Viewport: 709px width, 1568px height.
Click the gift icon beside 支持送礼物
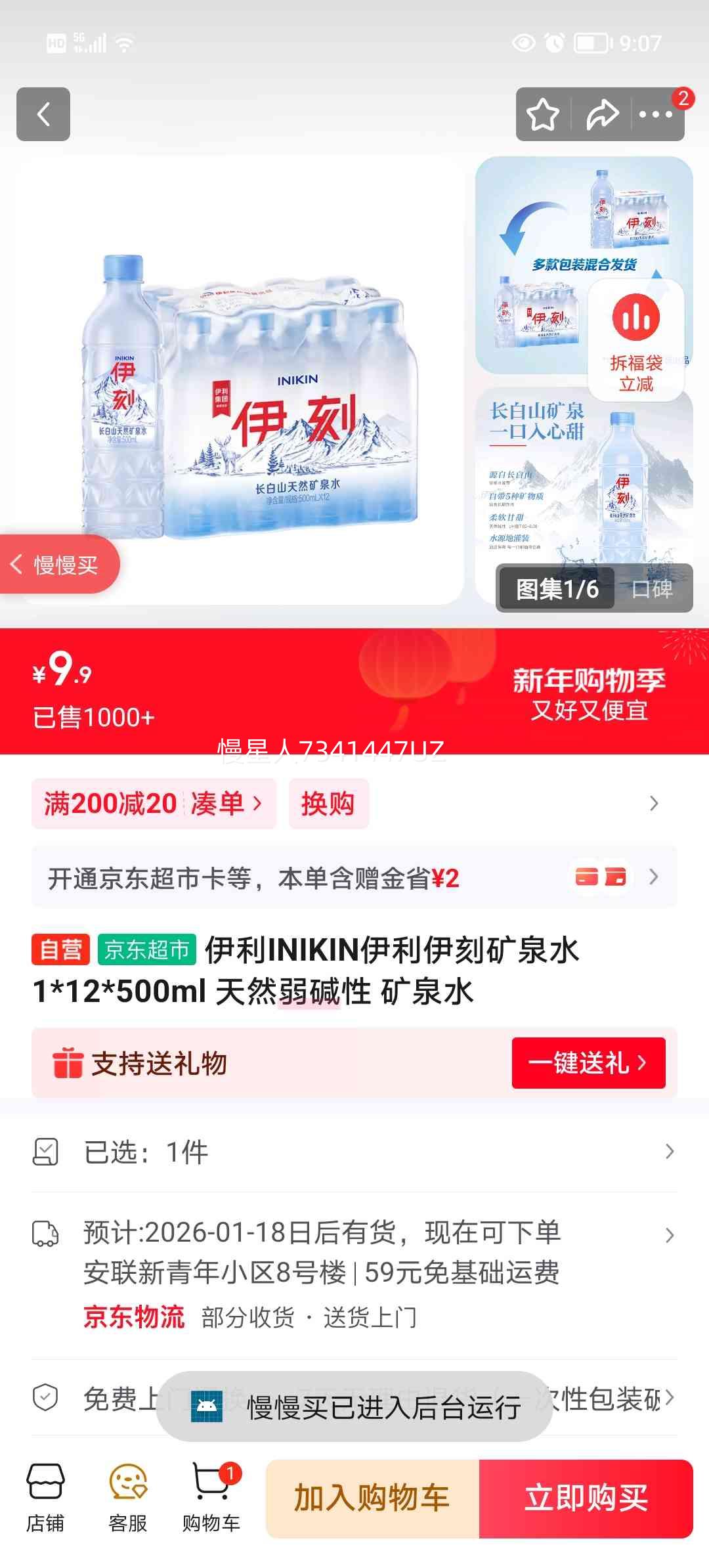[x=68, y=1063]
